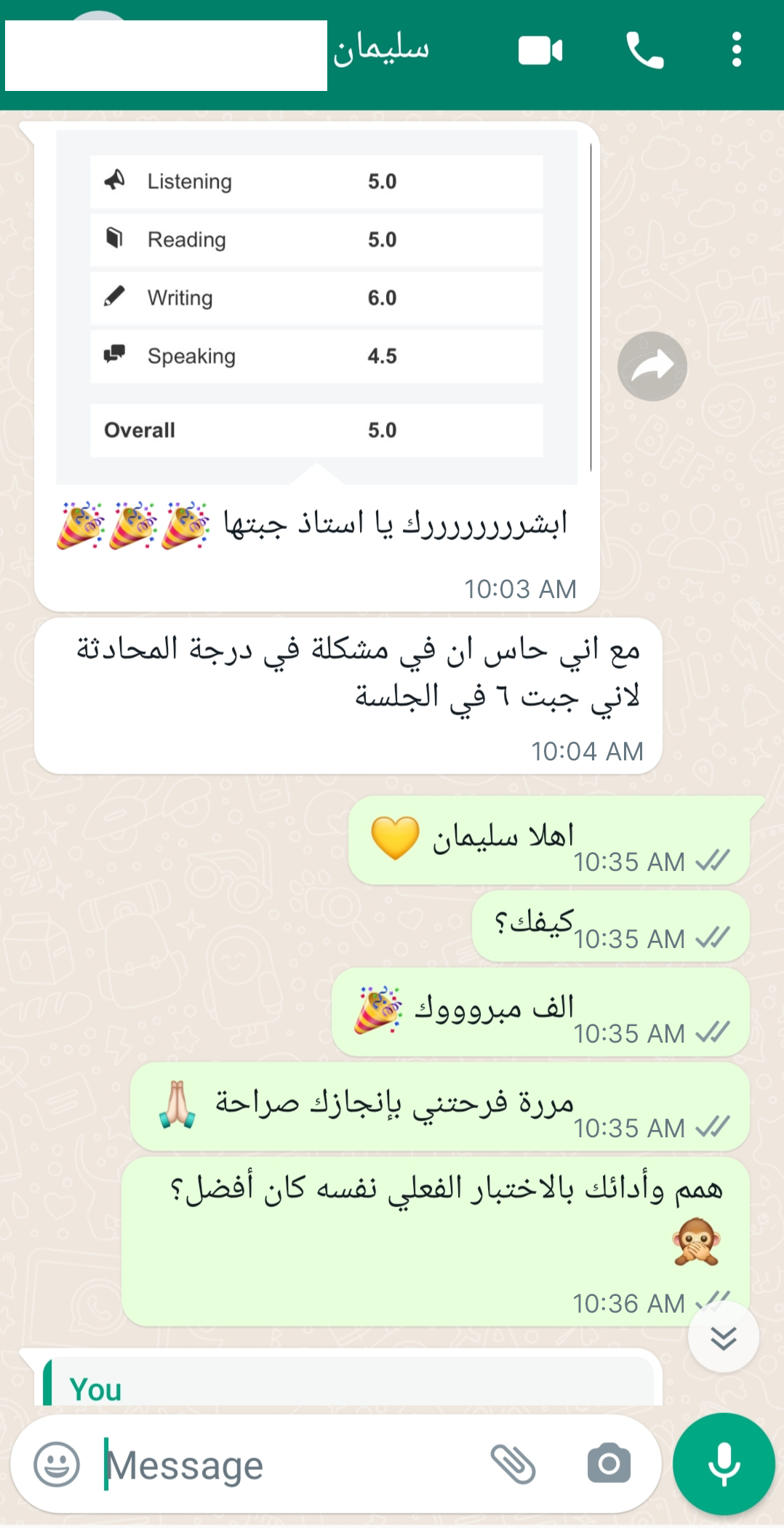Open the camera from the chat bar
Image resolution: width=784 pixels, height=1528 pixels.
click(x=609, y=1464)
